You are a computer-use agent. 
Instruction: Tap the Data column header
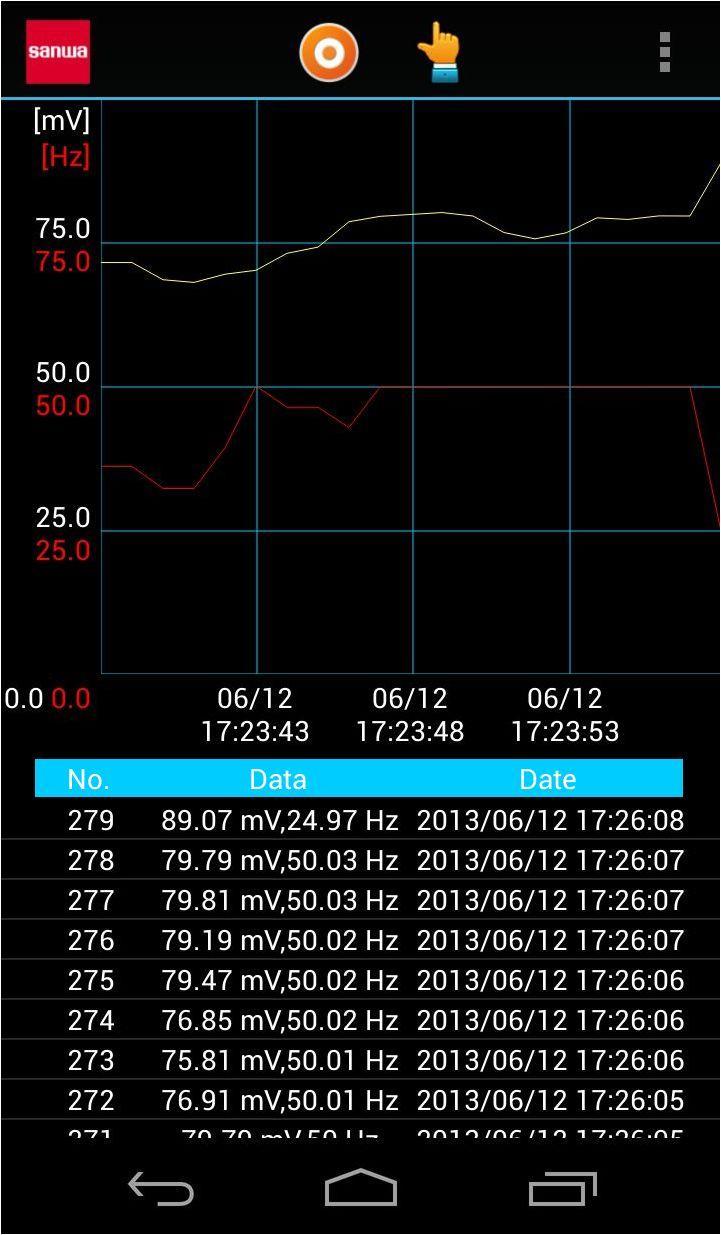click(x=280, y=778)
